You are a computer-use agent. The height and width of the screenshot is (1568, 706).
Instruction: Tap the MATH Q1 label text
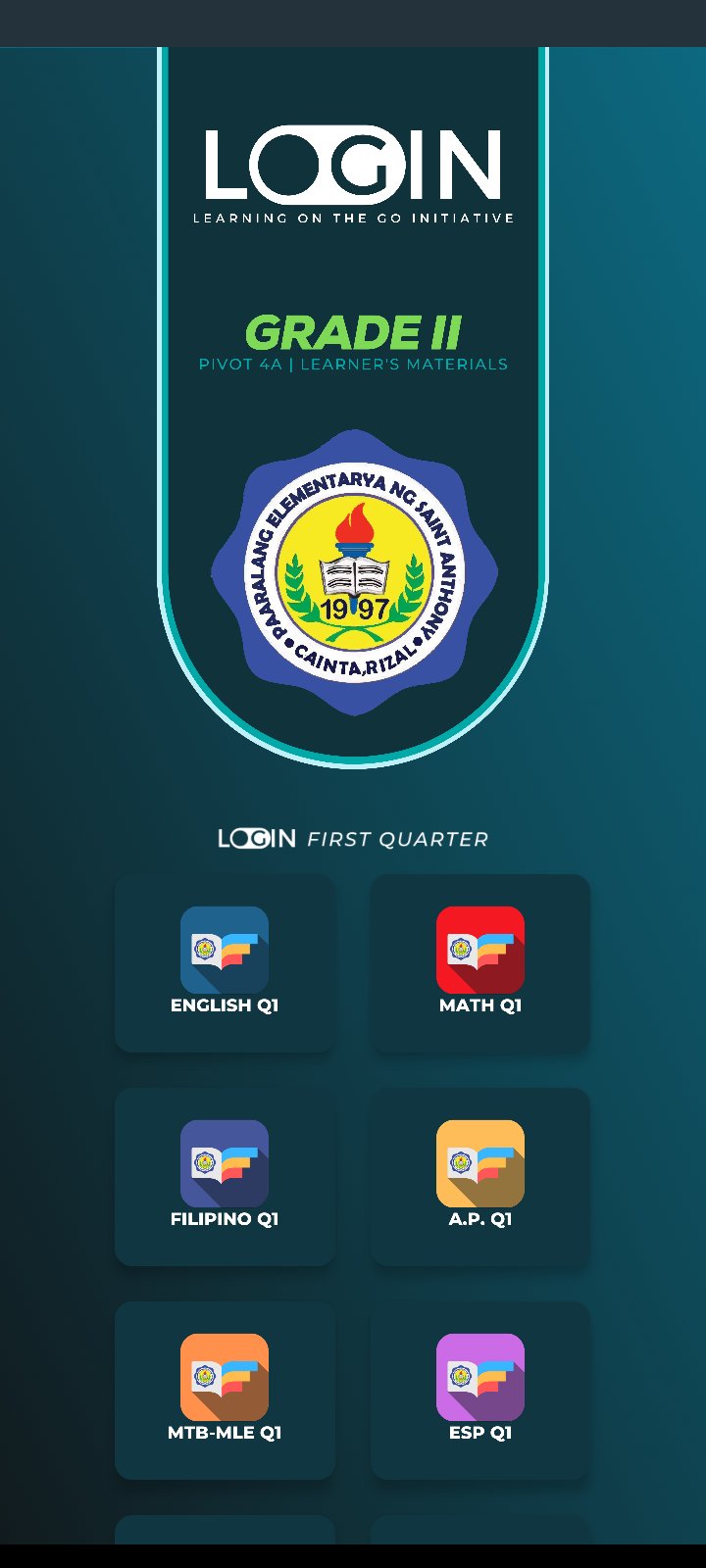pos(479,1004)
